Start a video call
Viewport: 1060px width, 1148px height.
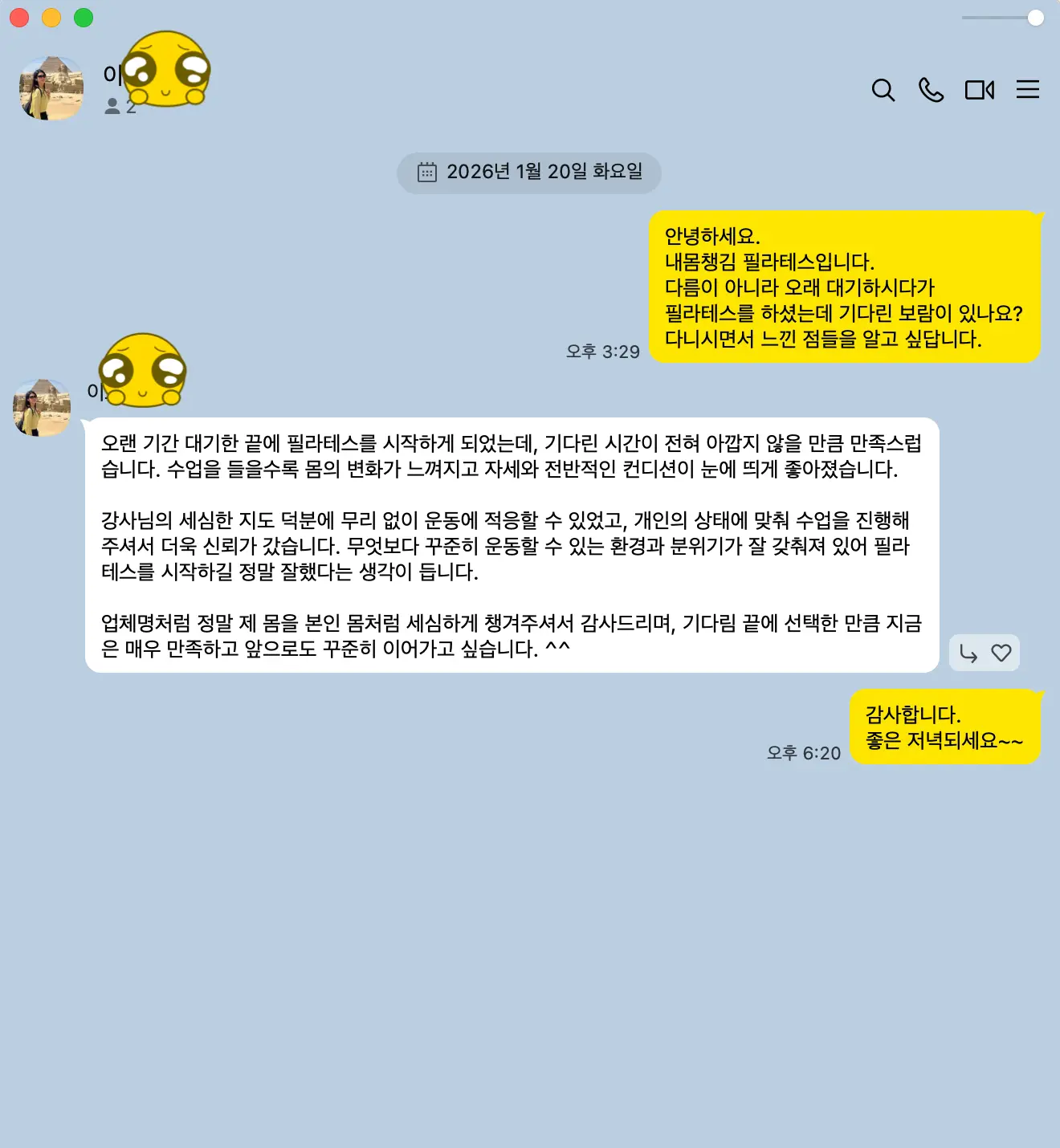coord(979,90)
